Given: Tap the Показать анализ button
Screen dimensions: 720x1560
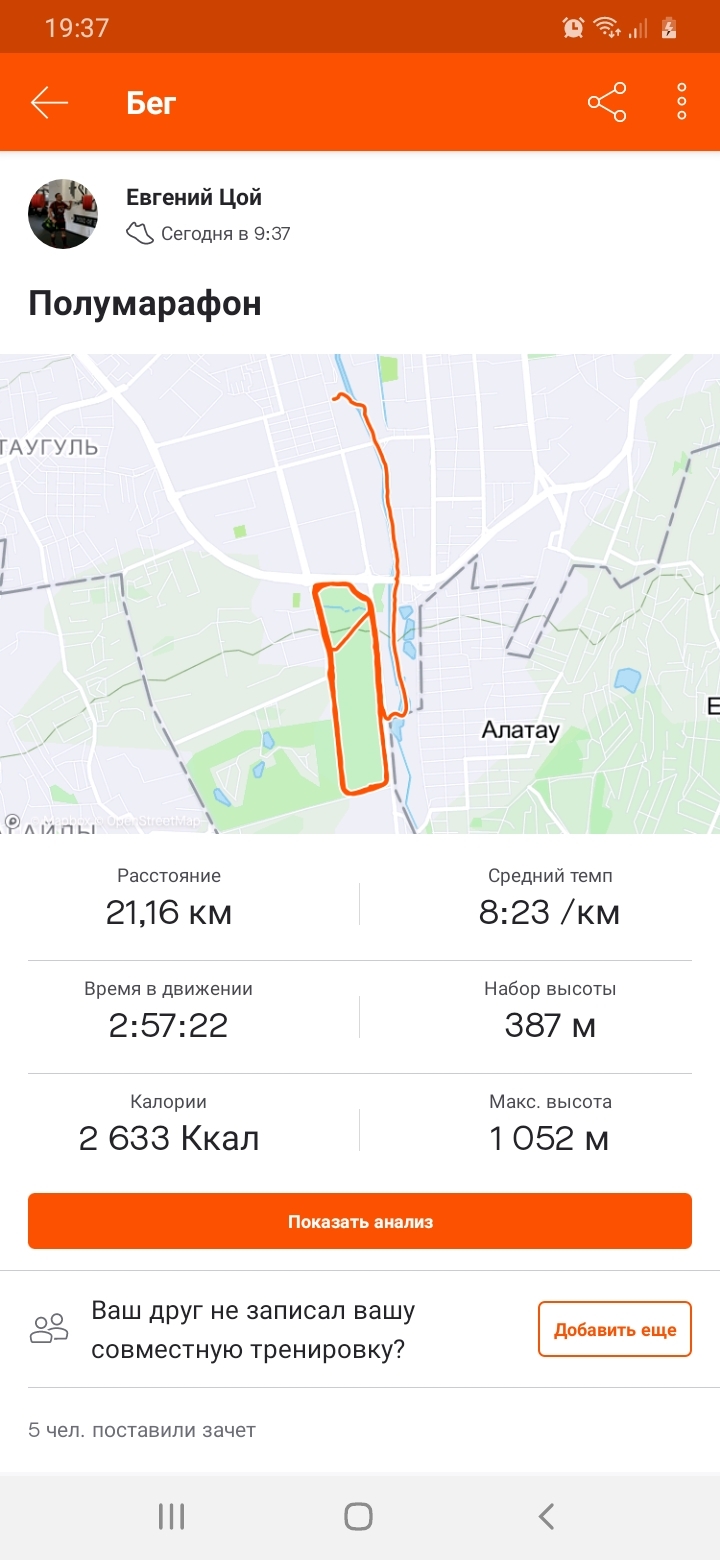Looking at the screenshot, I should (x=360, y=1221).
